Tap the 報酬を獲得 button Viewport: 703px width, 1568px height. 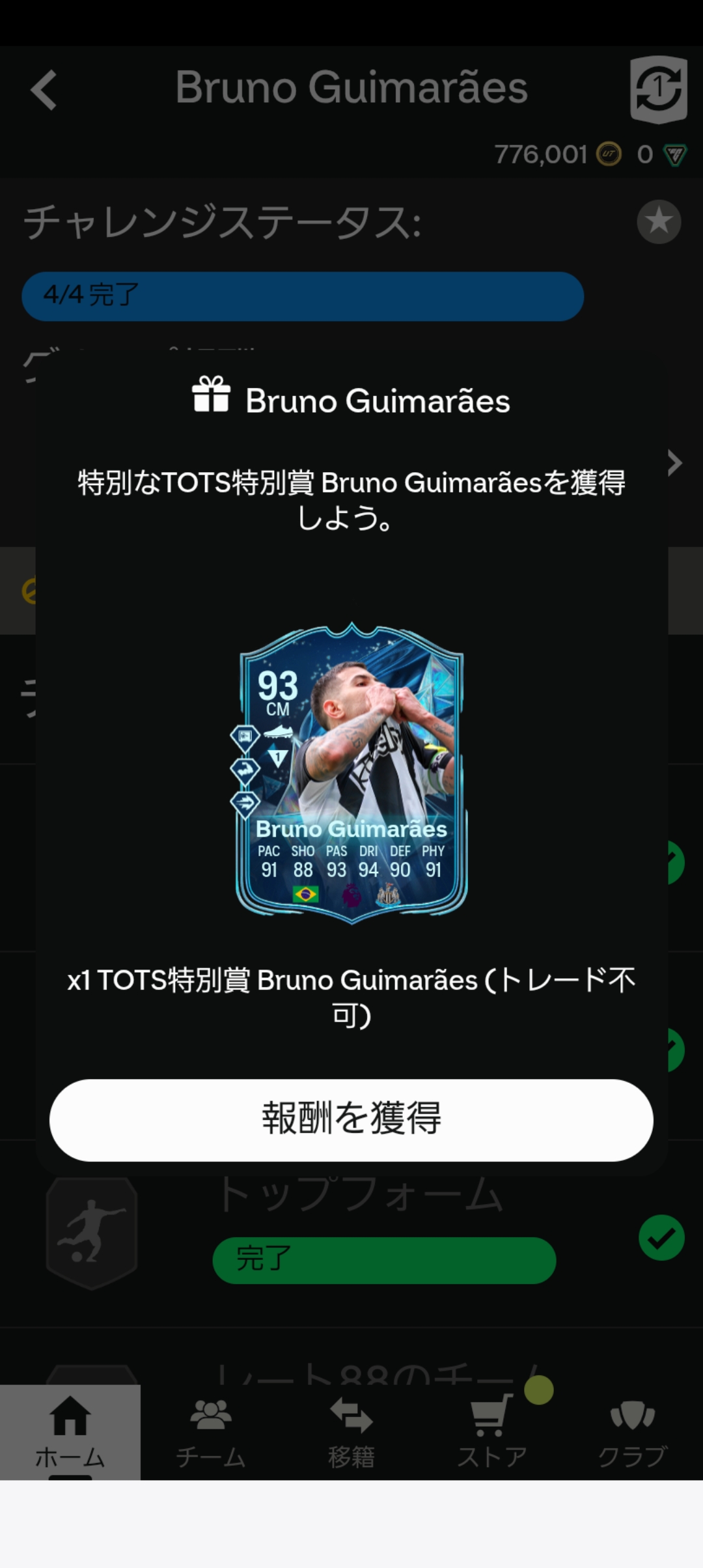pyautogui.click(x=351, y=1119)
